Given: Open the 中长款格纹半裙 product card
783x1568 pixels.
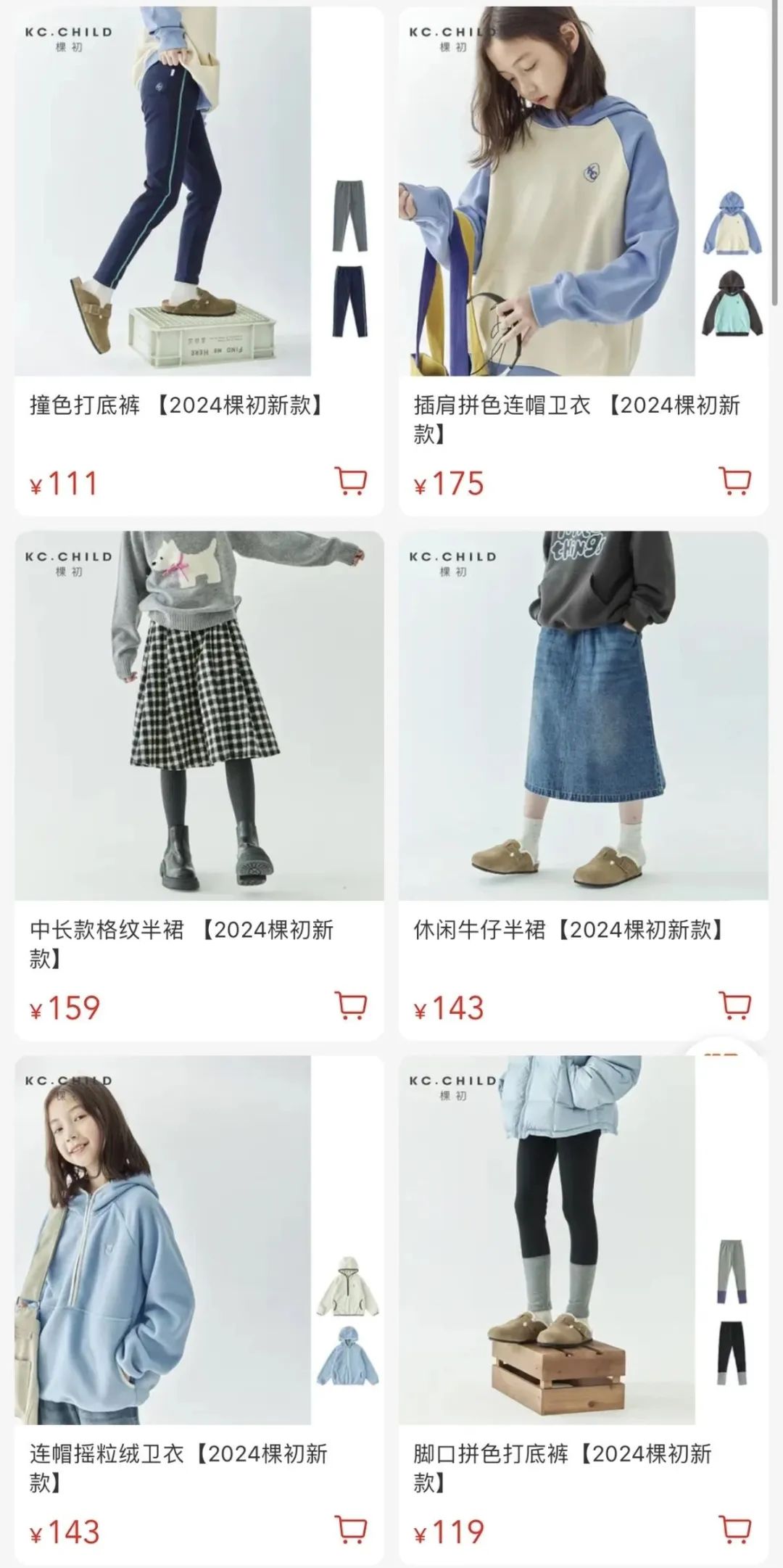Looking at the screenshot, I should pos(199,785).
